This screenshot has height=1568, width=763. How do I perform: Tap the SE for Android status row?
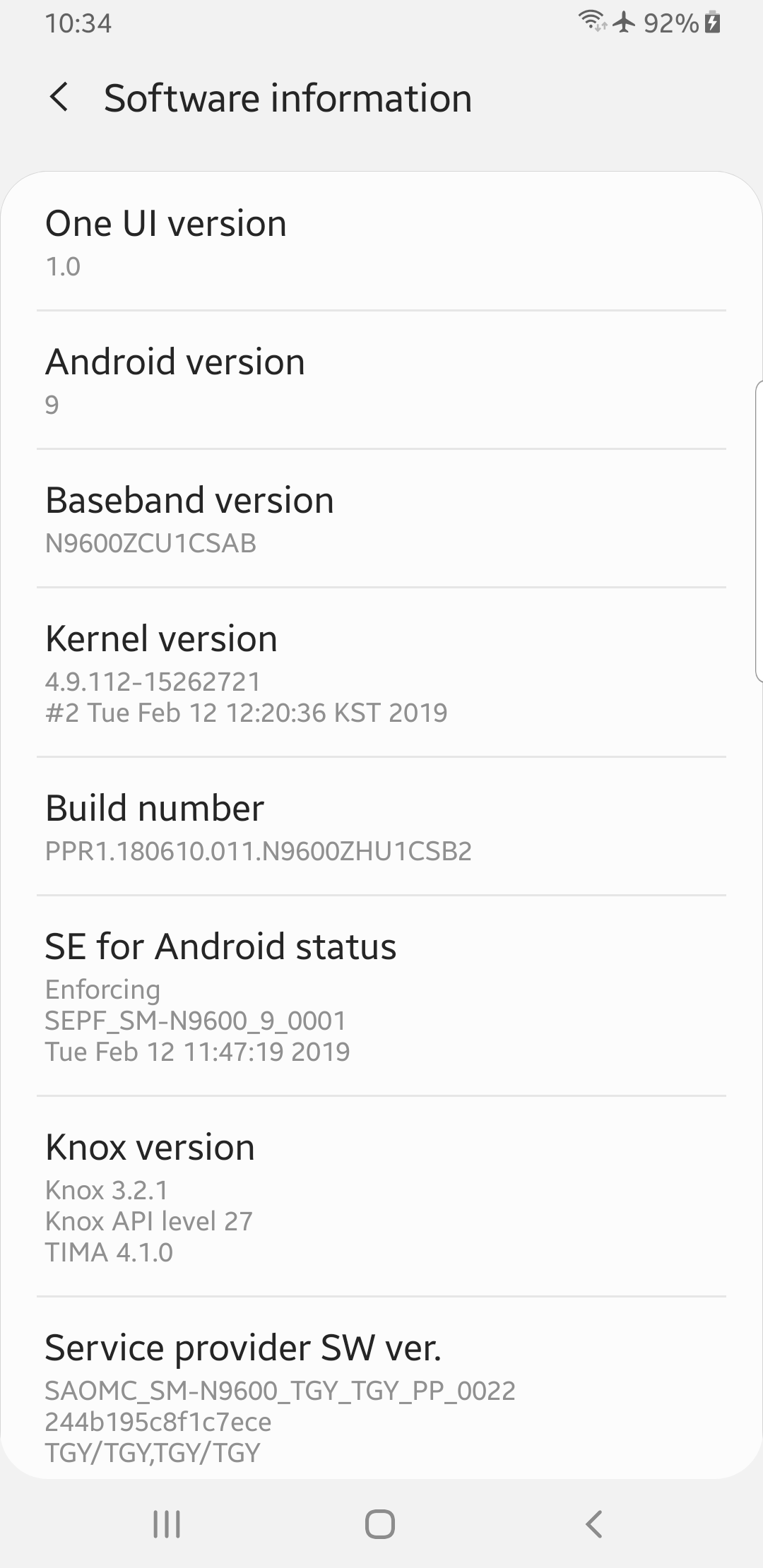point(381,997)
